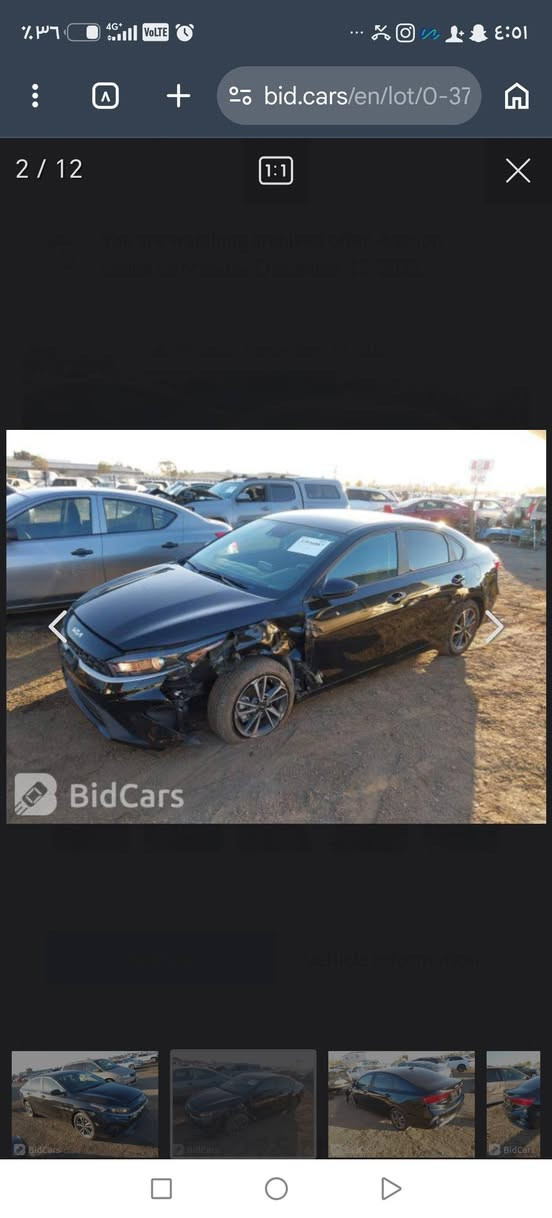The height and width of the screenshot is (1218, 552).
Task: Tap the bid.cars address bar
Action: (349, 96)
